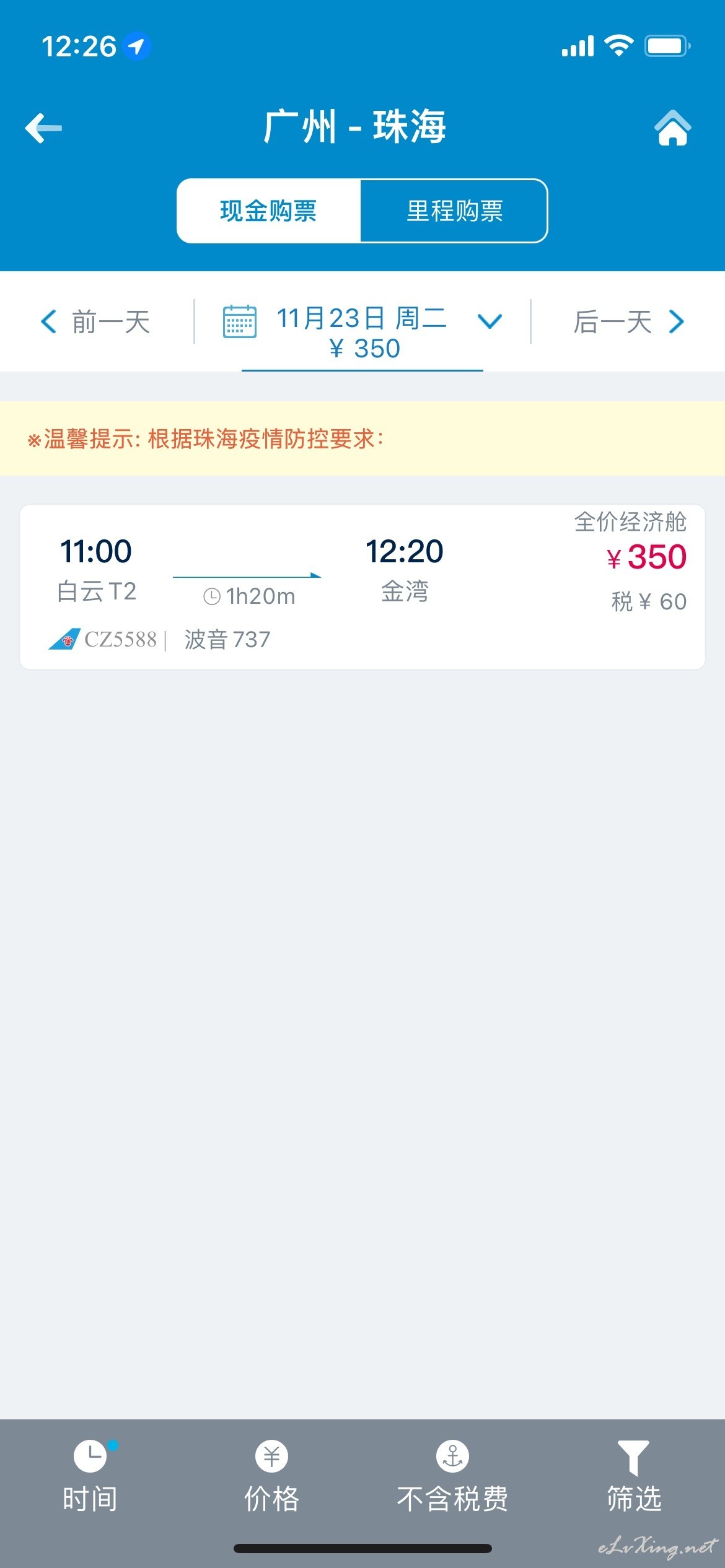
Task: Go back using the top-left arrow
Action: click(43, 128)
